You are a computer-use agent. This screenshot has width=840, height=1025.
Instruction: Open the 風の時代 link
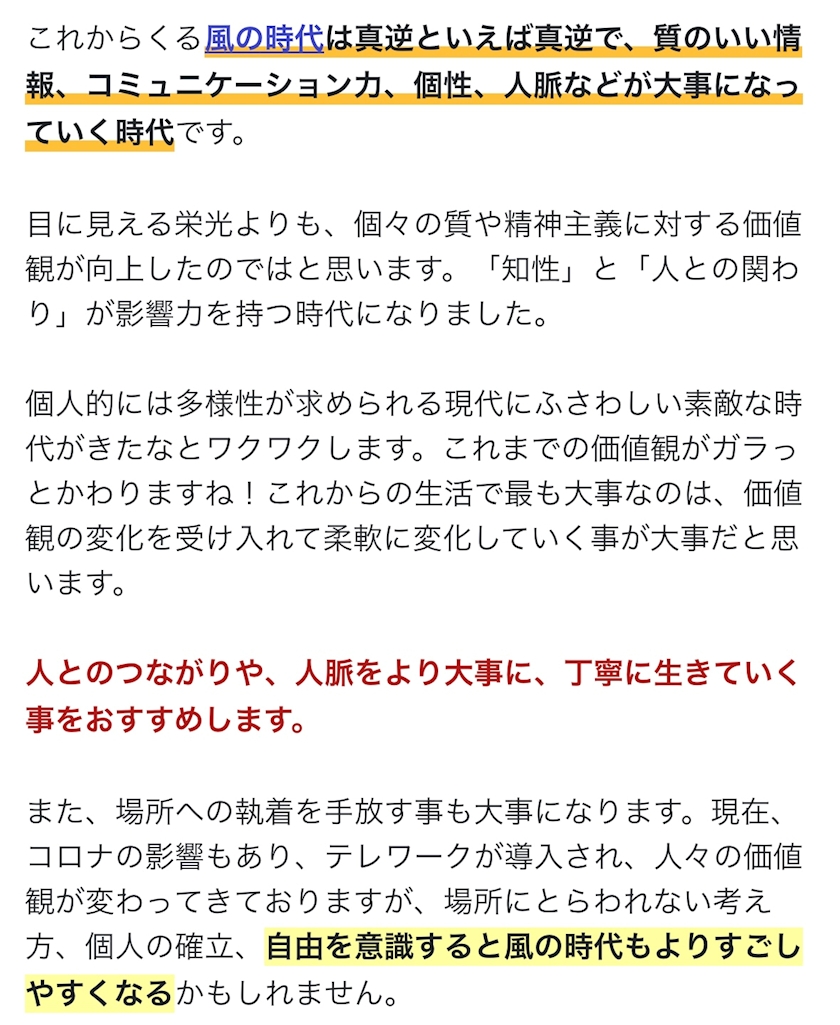pyautogui.click(x=264, y=39)
